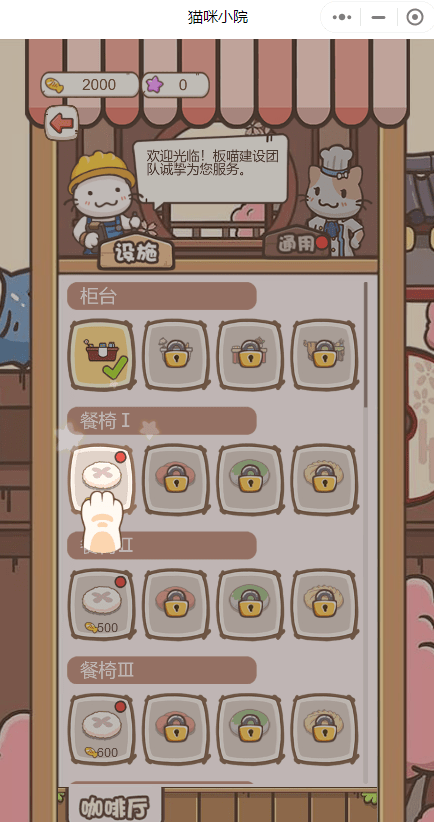Switch to the 设施 tab
434x822 pixels.
tap(136, 253)
